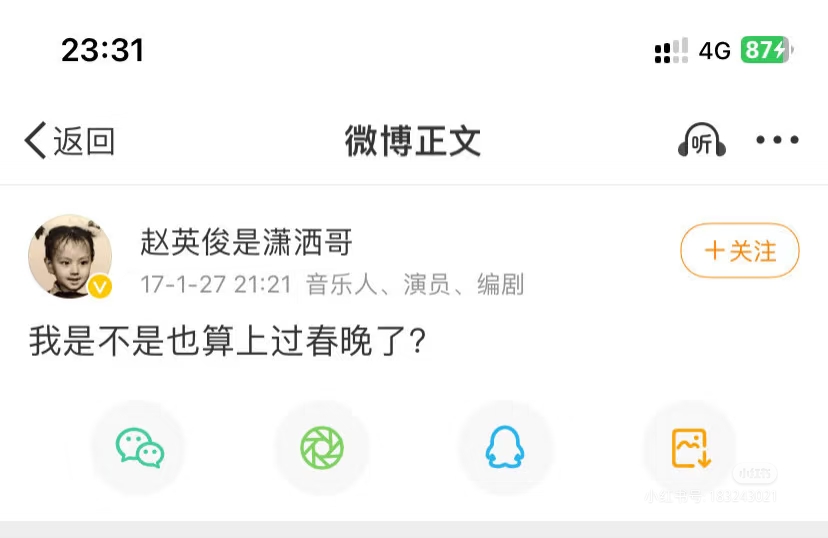This screenshot has width=828, height=538.
Task: Share the post to WeChat
Action: click(x=139, y=448)
